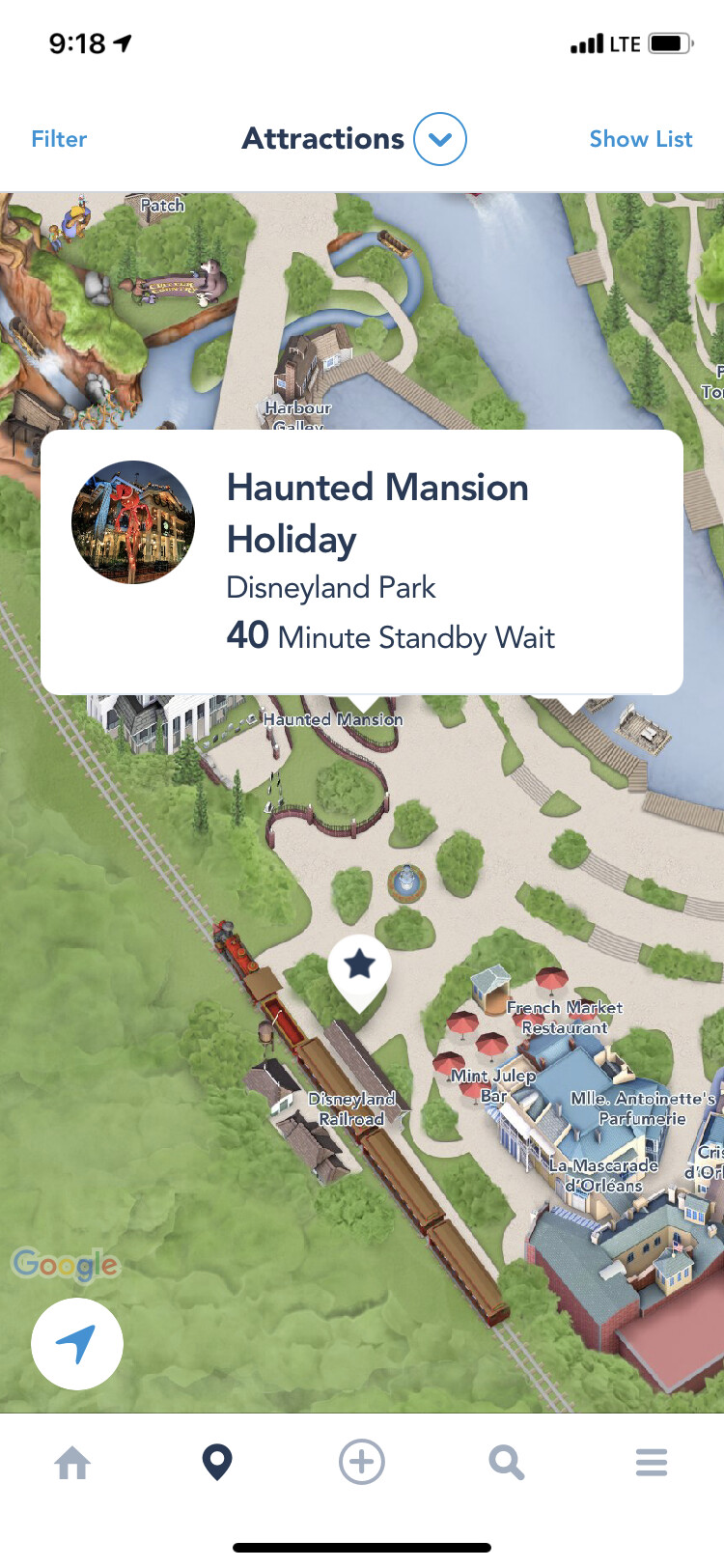Open the plus add tab
Viewport: 724px width, 1568px height.
point(362,1463)
